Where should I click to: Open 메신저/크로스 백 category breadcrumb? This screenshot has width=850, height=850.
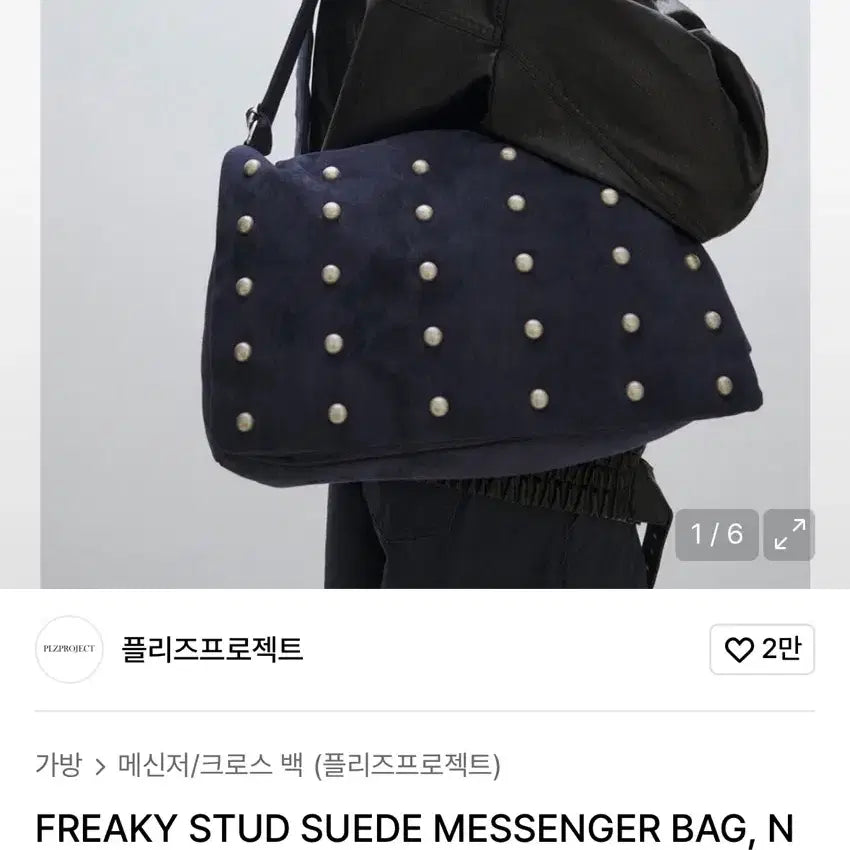pyautogui.click(x=212, y=766)
